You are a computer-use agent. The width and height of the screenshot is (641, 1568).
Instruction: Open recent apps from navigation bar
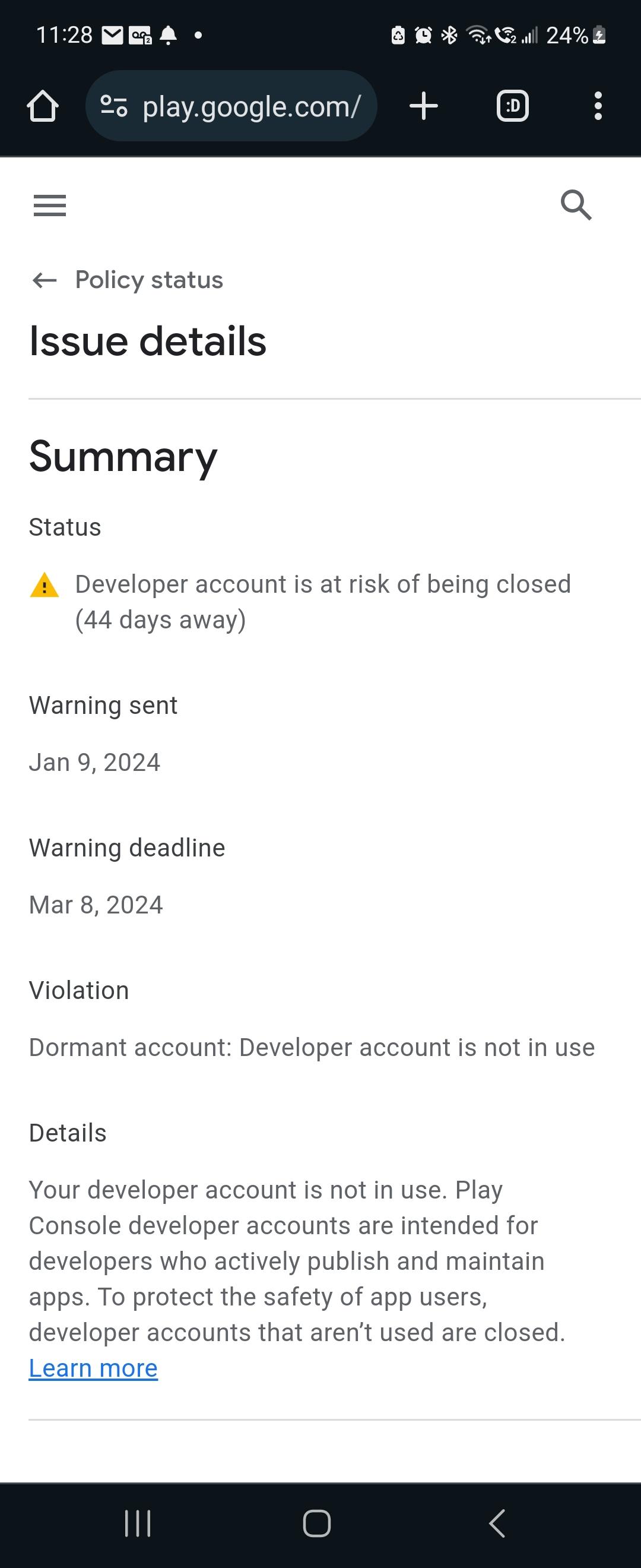(x=138, y=1523)
